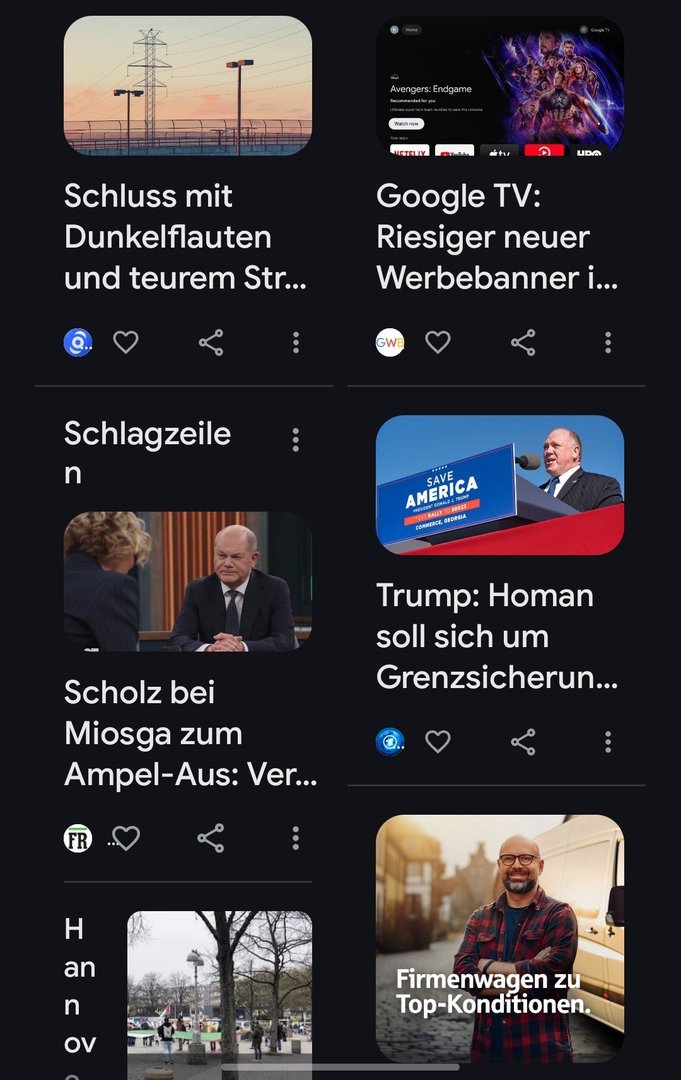The image size is (681, 1080).
Task: Like the Trump: Homan article
Action: coord(438,741)
